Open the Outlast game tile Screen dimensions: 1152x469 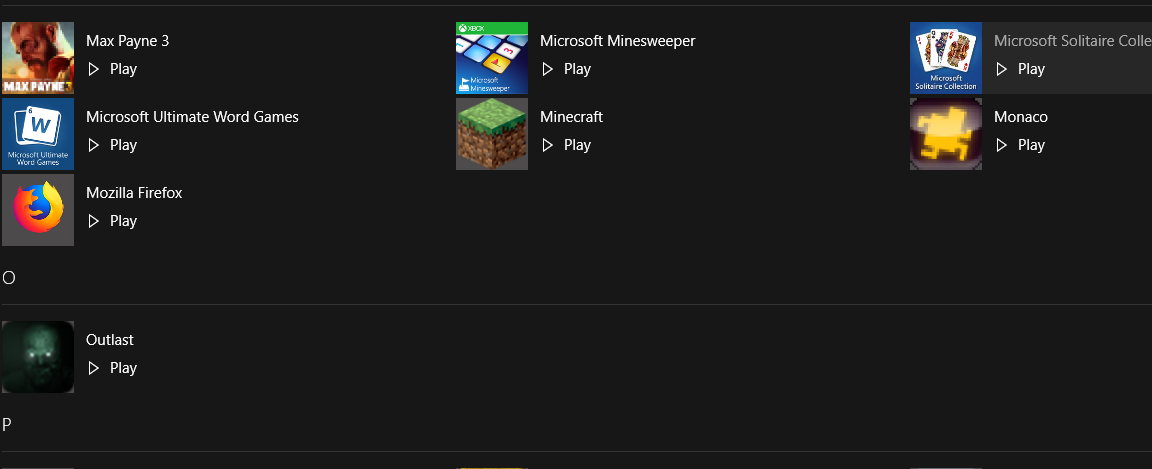point(38,357)
